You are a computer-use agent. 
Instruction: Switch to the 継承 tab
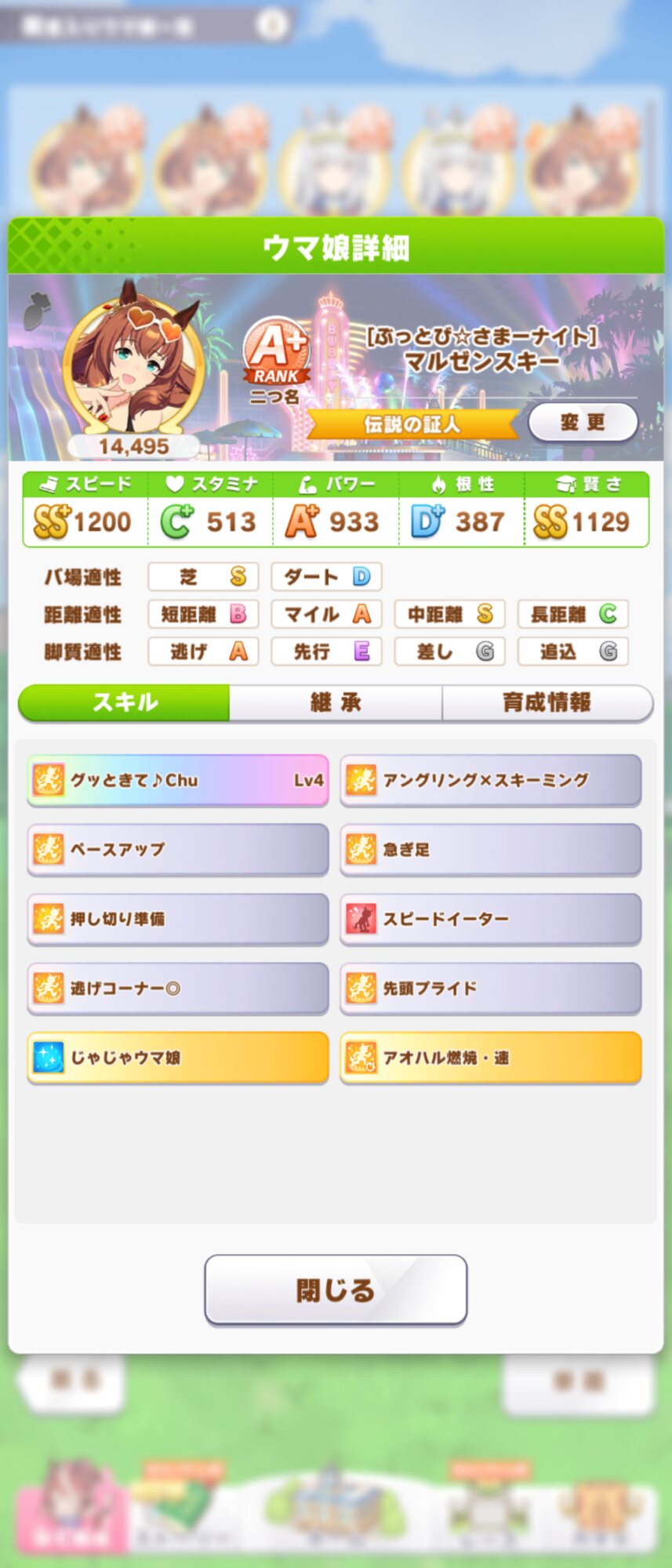336,702
